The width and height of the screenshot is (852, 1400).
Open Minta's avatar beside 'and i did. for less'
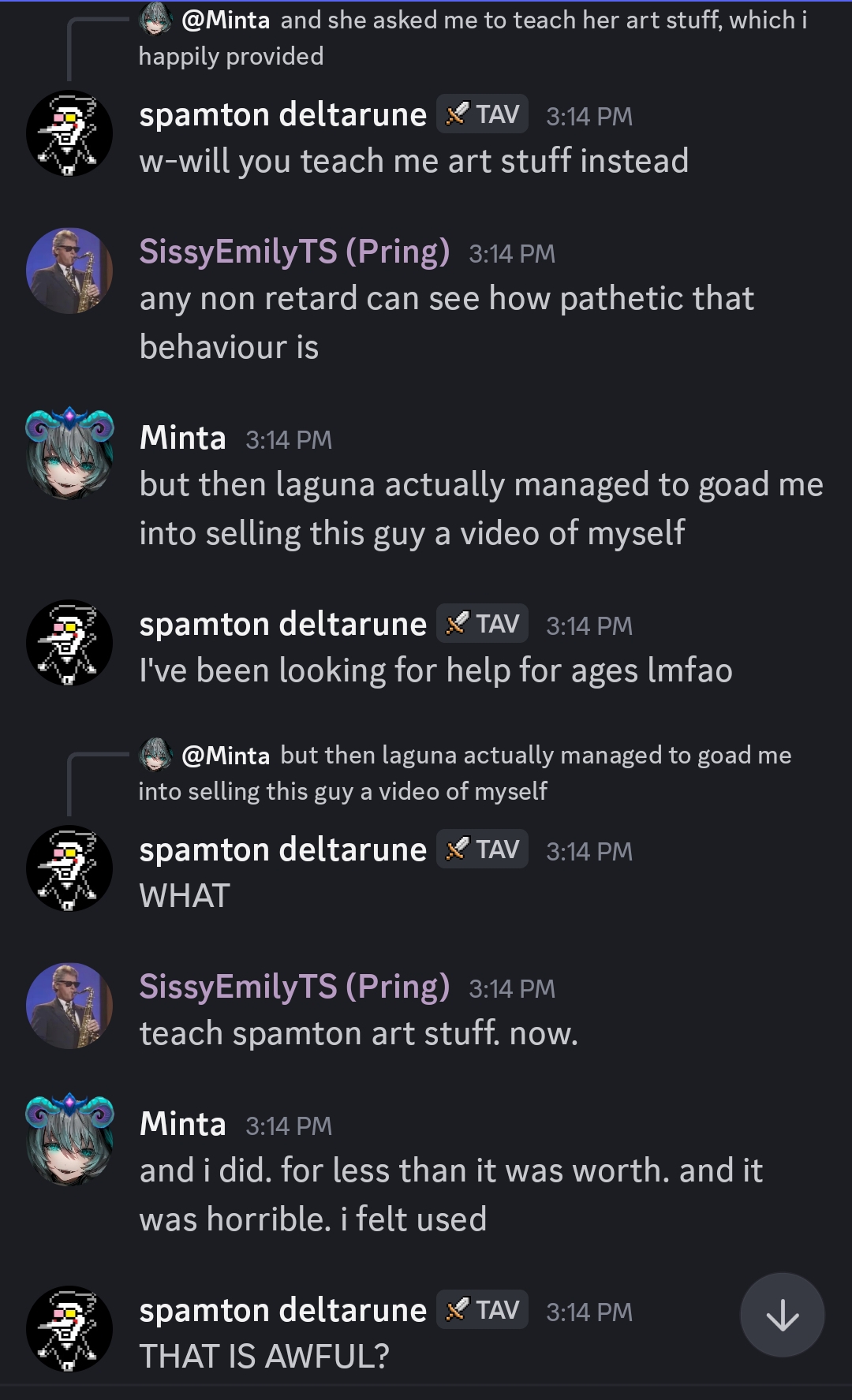(69, 1139)
